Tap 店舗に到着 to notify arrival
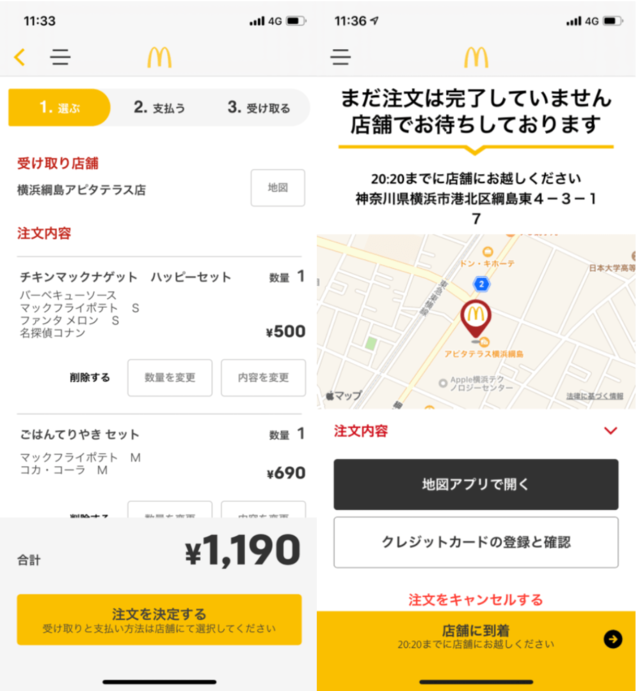Viewport: 640px width, 691px height. click(476, 638)
